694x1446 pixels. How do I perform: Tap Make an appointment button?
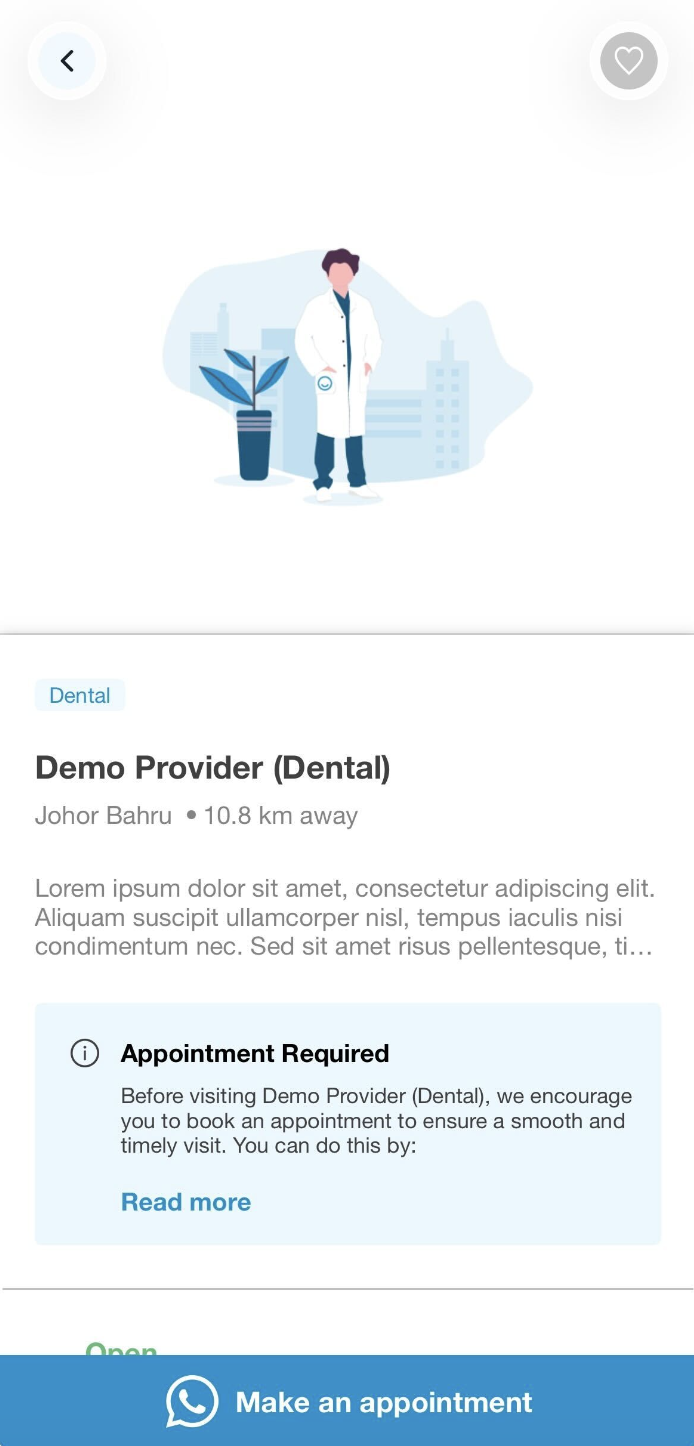pyautogui.click(x=347, y=1401)
